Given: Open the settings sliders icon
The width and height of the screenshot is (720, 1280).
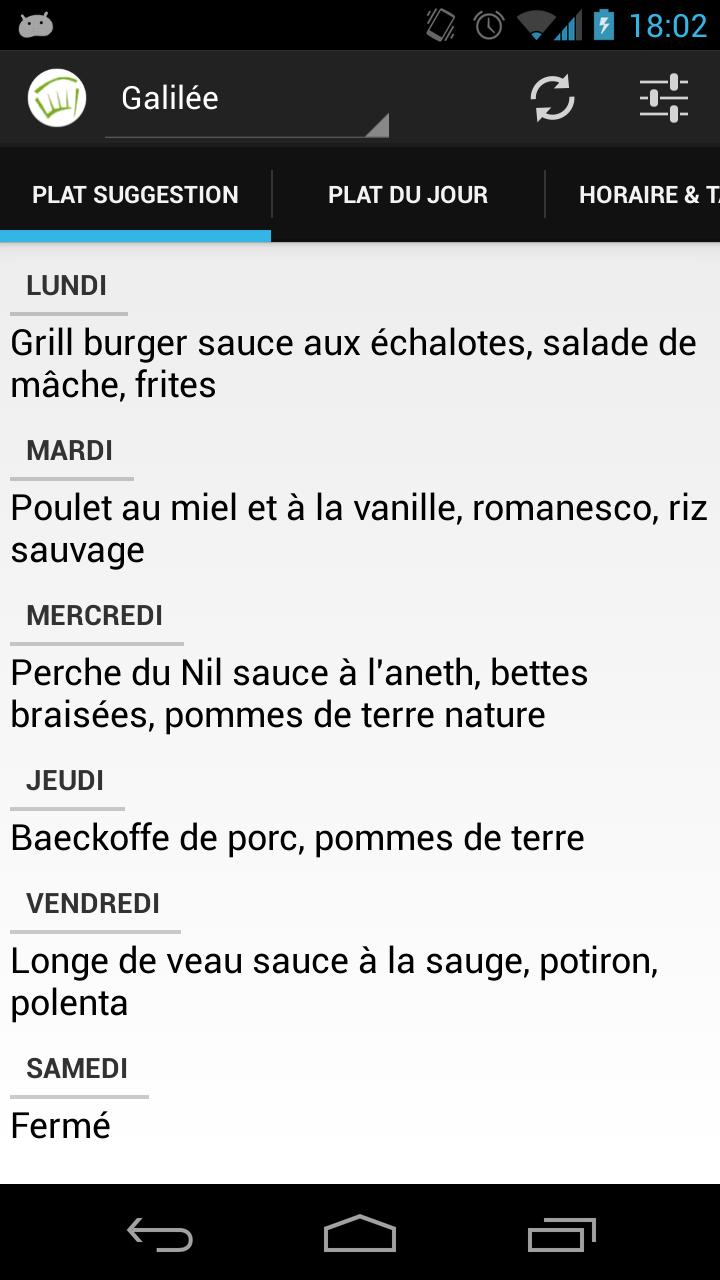Looking at the screenshot, I should pyautogui.click(x=664, y=98).
